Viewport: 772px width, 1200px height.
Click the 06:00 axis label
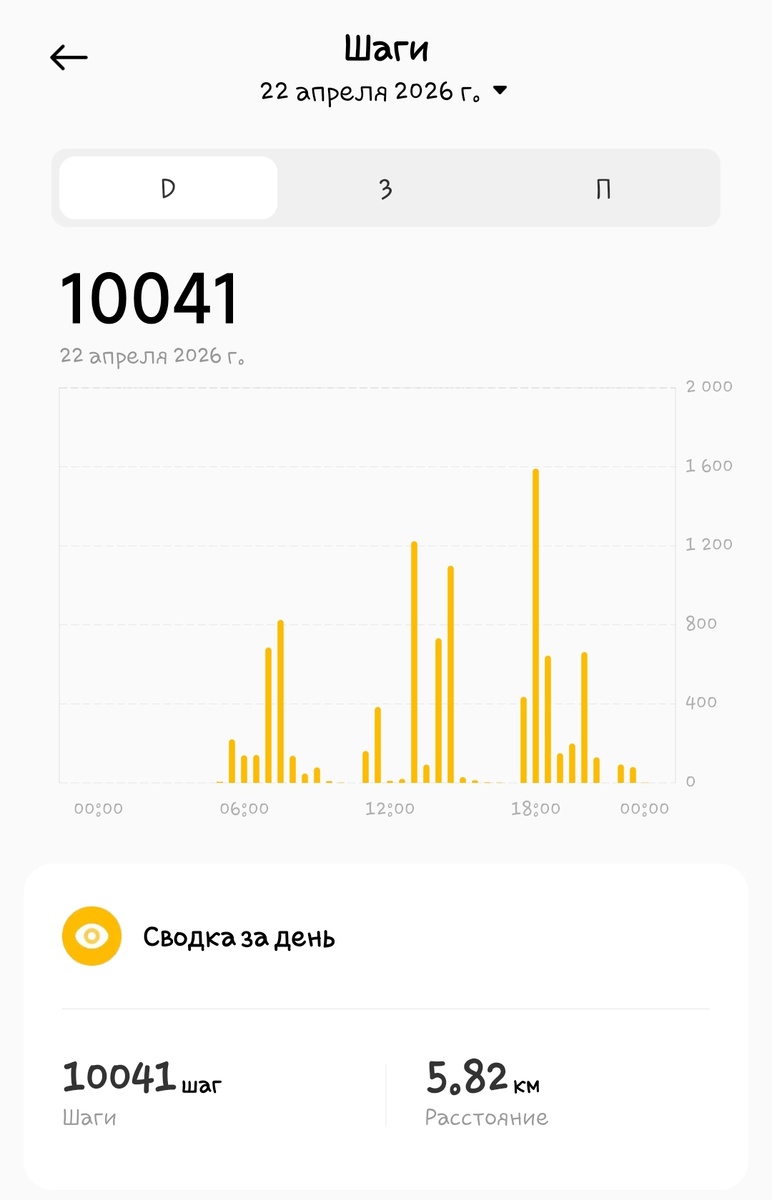242,808
